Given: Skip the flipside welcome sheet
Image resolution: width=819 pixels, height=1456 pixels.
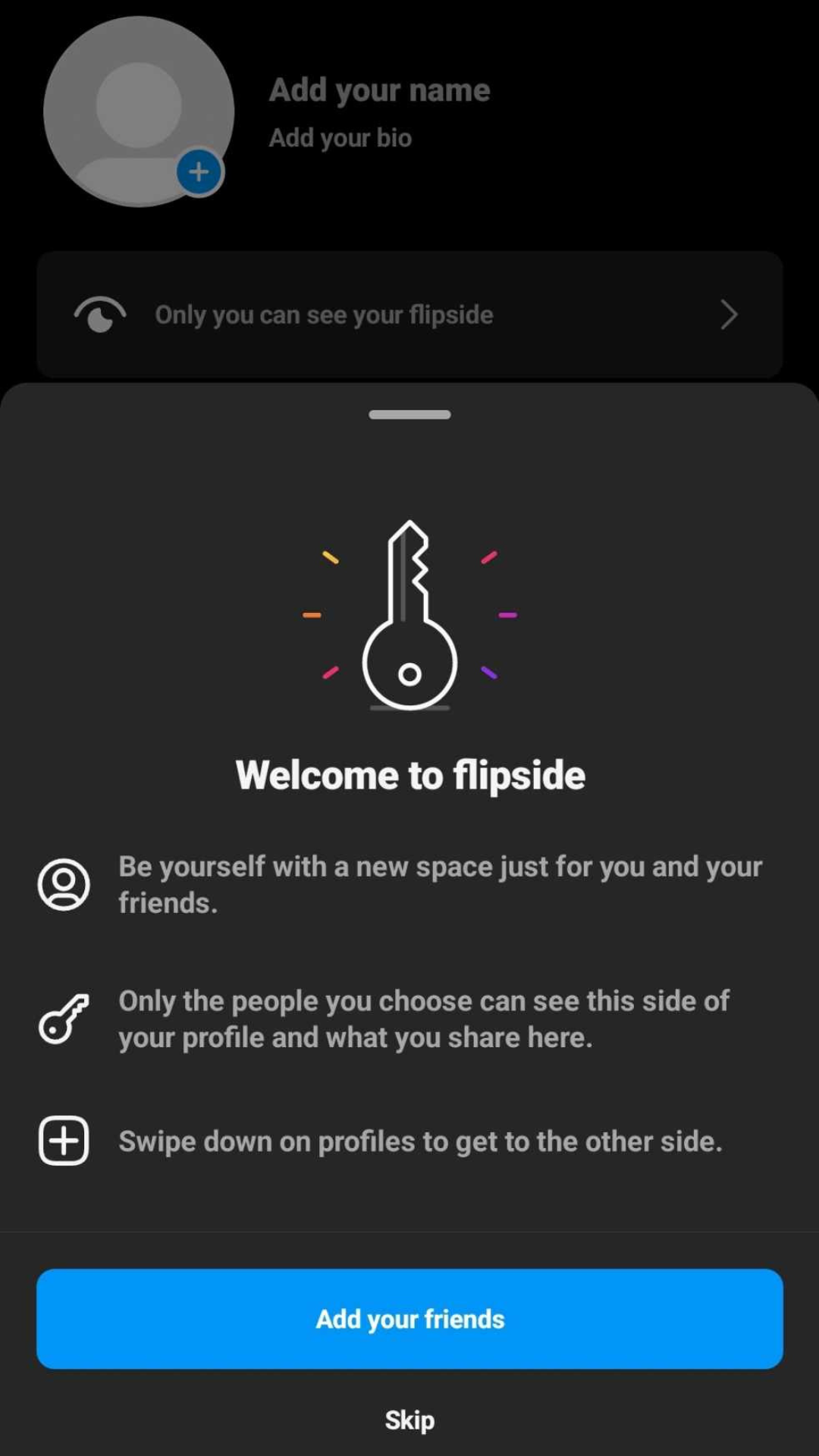Looking at the screenshot, I should [x=409, y=1420].
